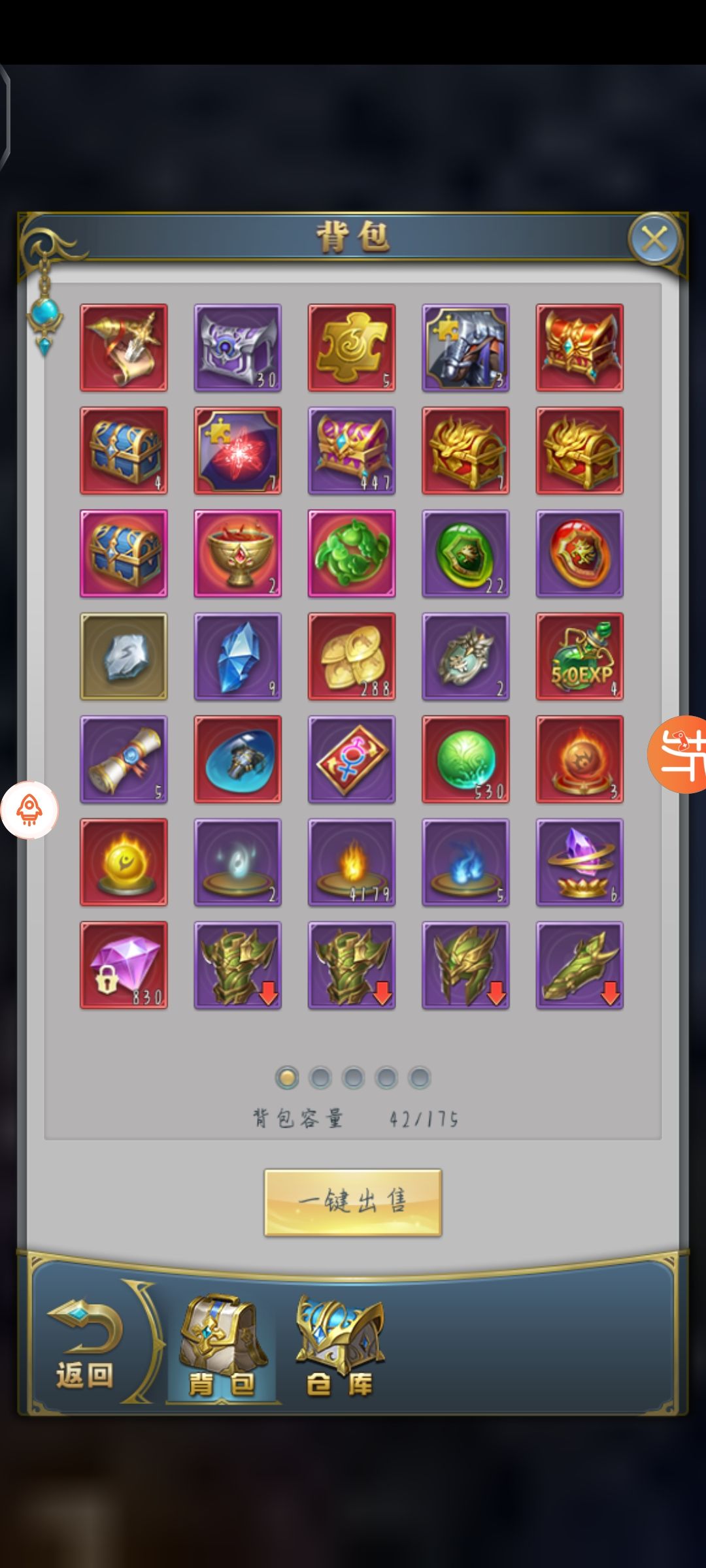Go back with the 返回 button
Viewport: 706px width, 1568px height.
click(x=85, y=1347)
